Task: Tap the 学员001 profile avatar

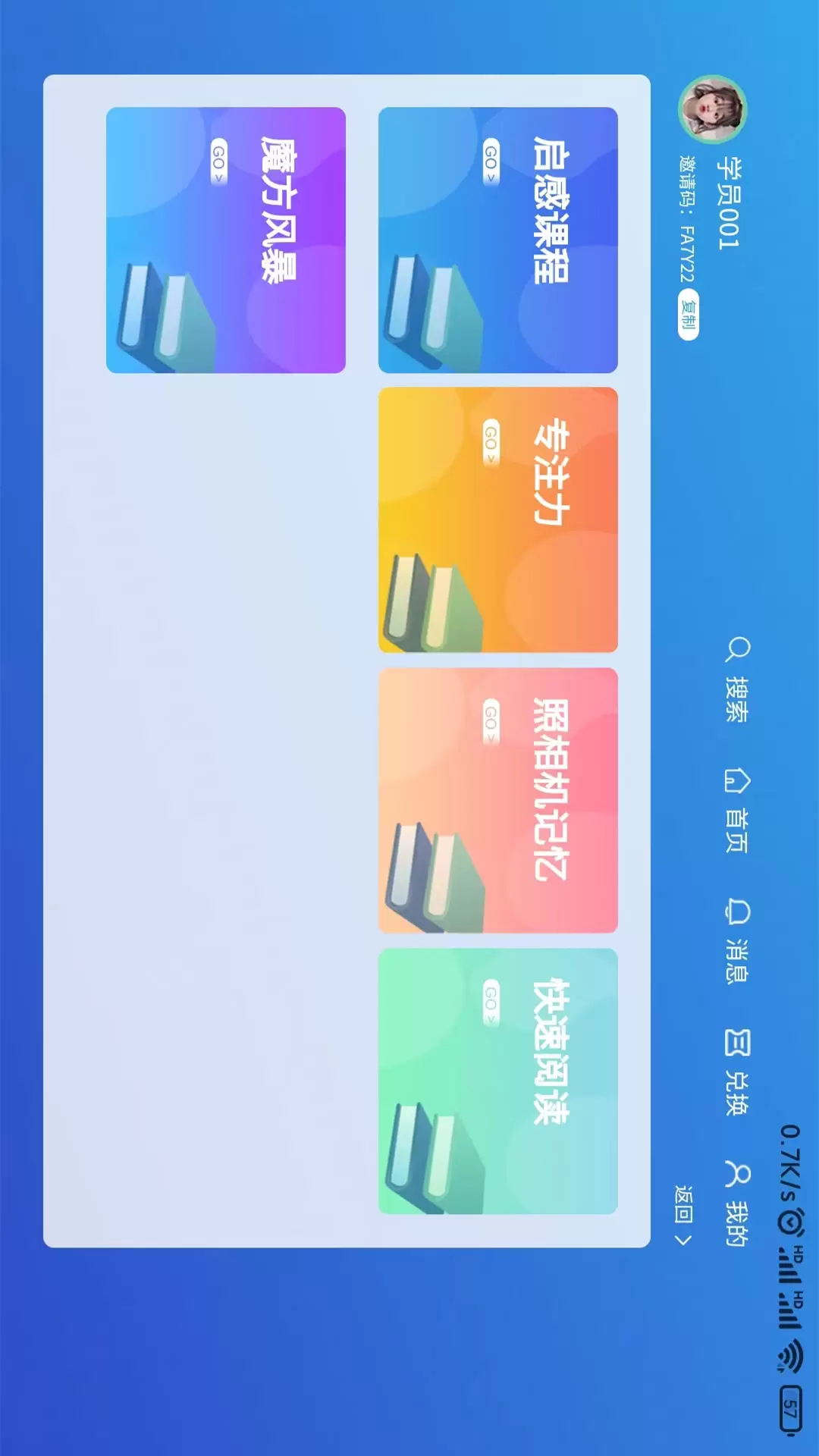Action: pos(713,110)
